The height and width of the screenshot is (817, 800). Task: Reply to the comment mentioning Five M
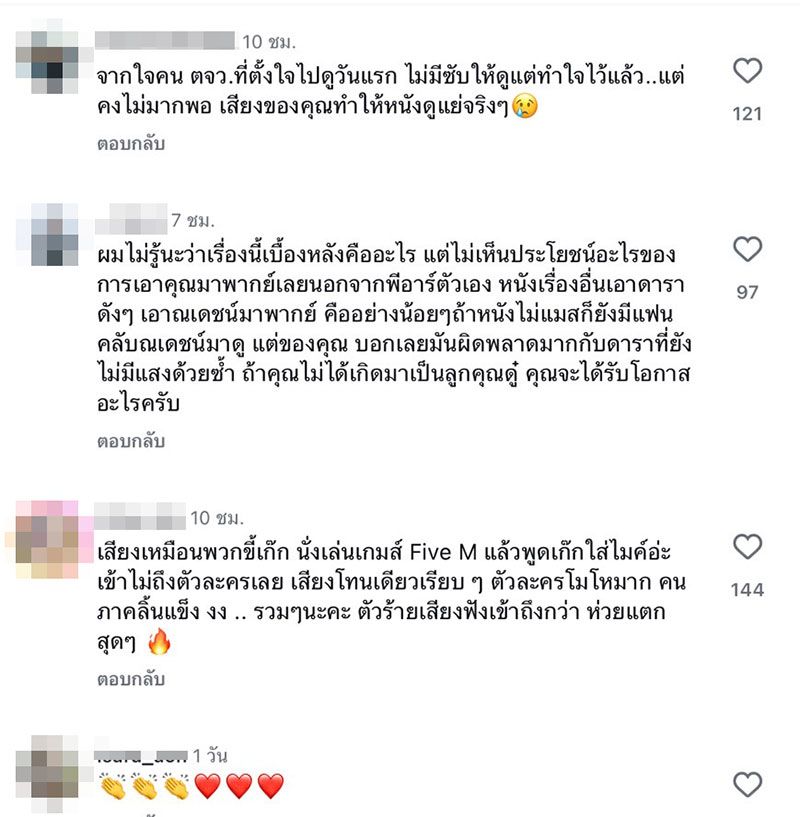pos(130,680)
